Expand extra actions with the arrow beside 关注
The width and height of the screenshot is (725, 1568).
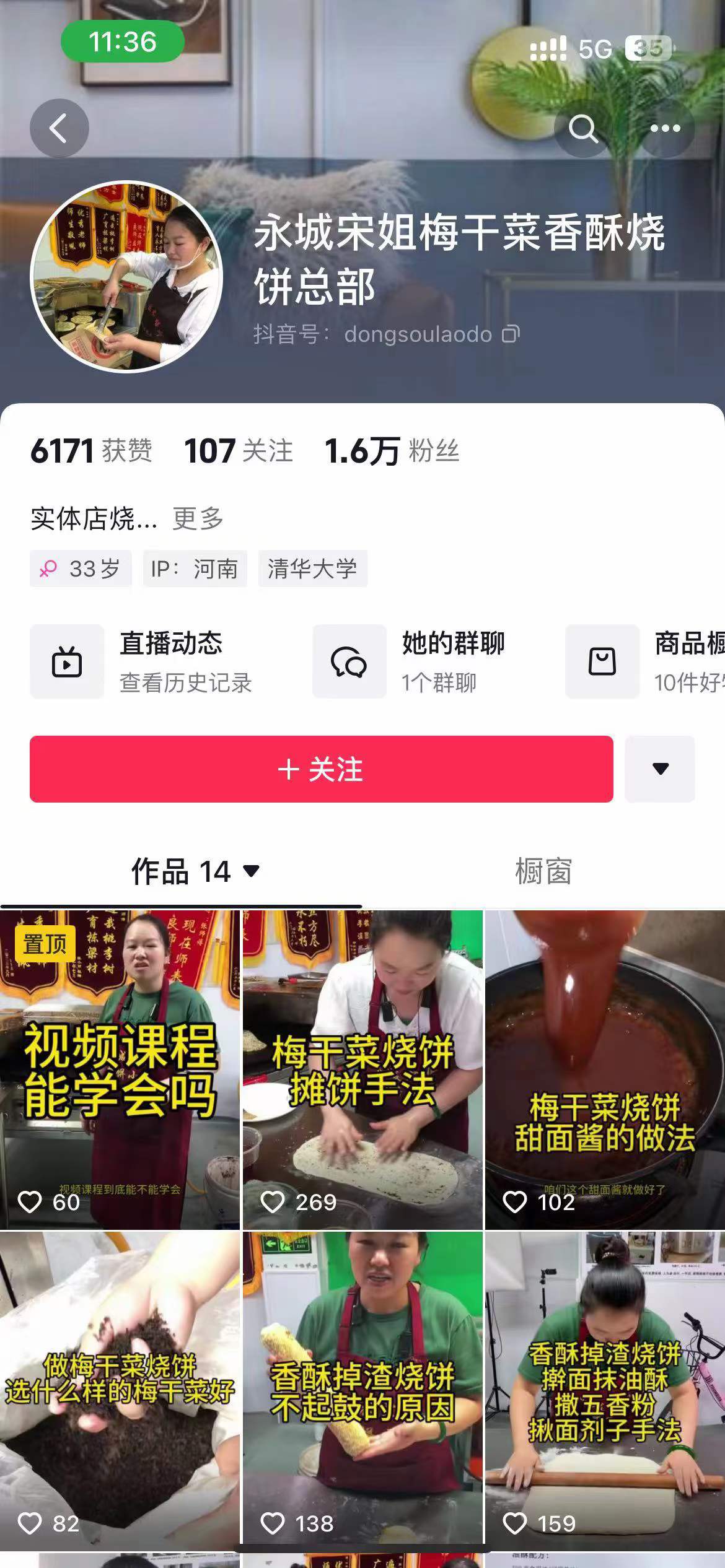[660, 770]
